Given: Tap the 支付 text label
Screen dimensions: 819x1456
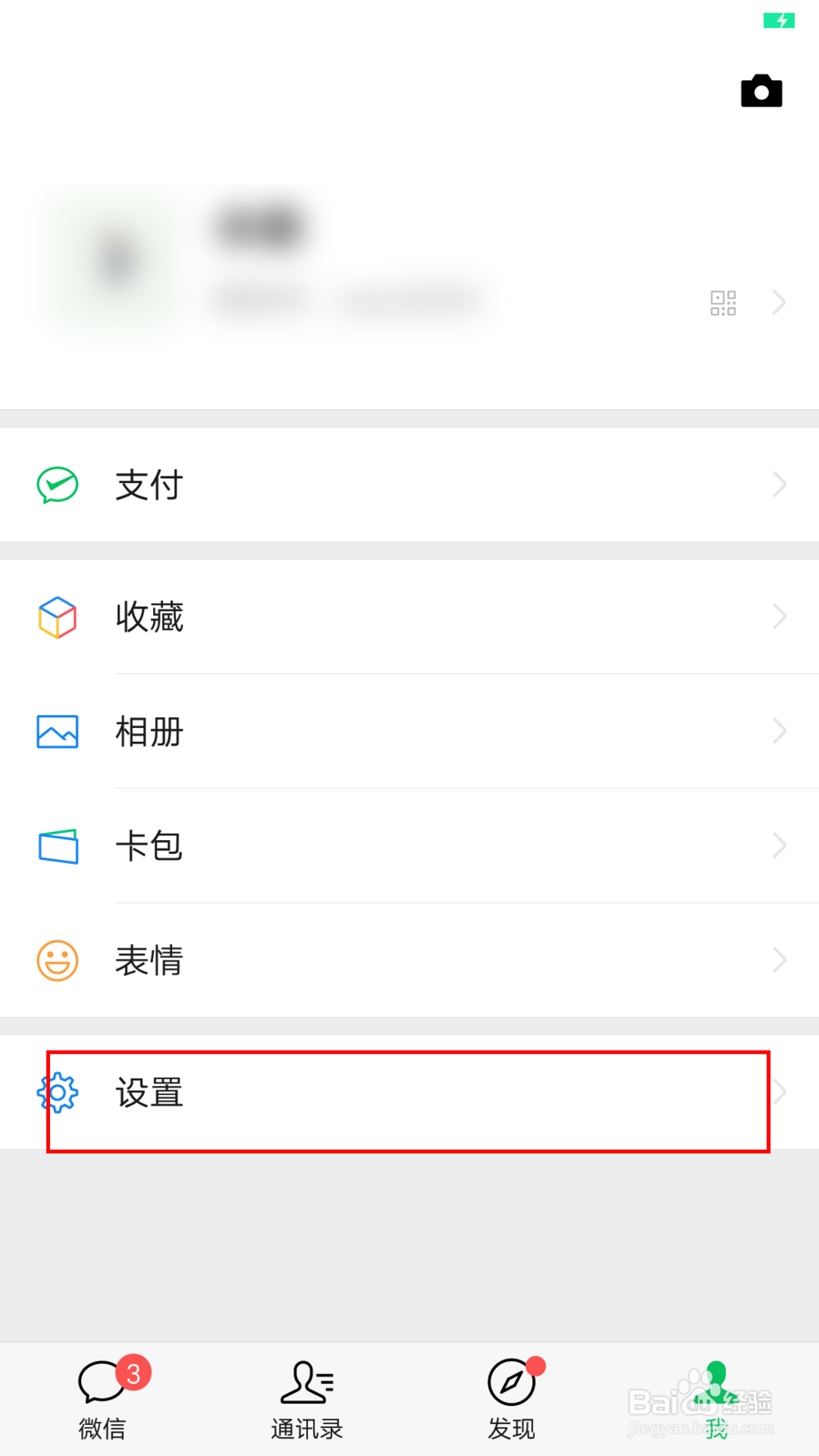Looking at the screenshot, I should tap(148, 485).
